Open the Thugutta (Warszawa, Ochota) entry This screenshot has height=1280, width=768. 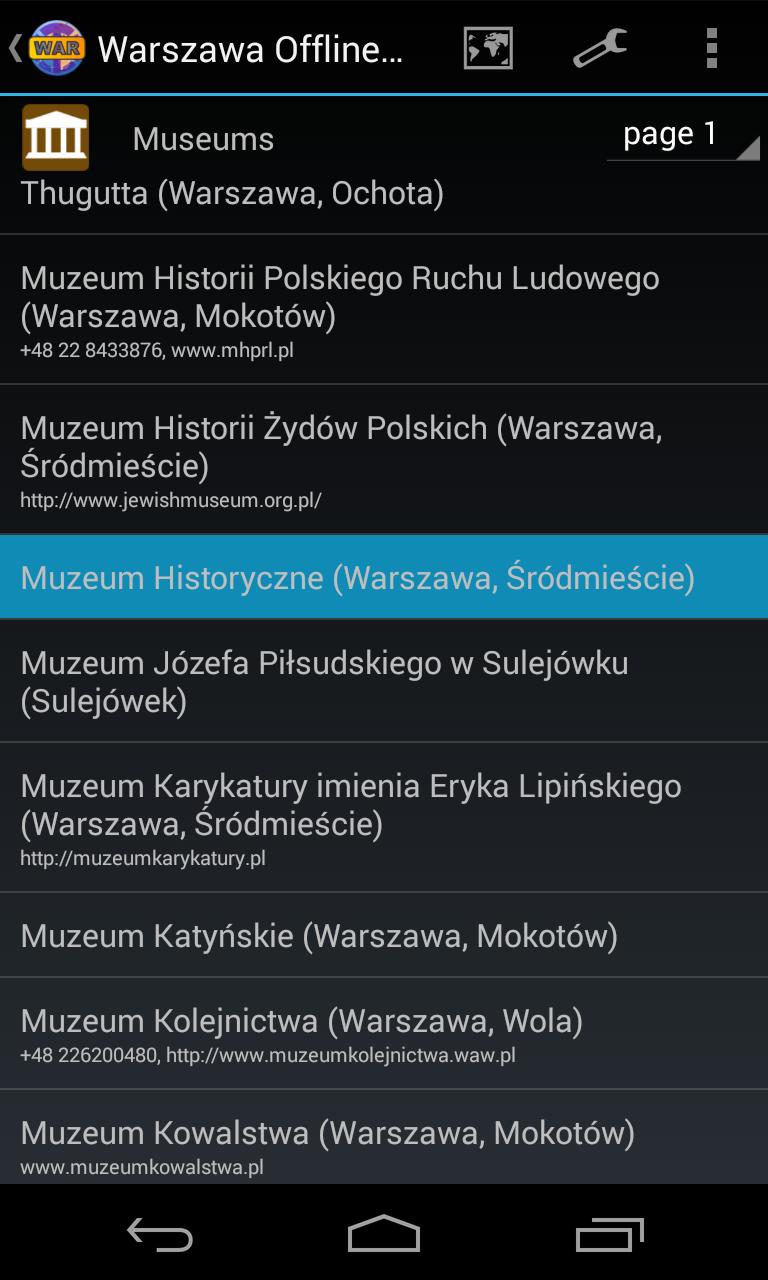[384, 201]
